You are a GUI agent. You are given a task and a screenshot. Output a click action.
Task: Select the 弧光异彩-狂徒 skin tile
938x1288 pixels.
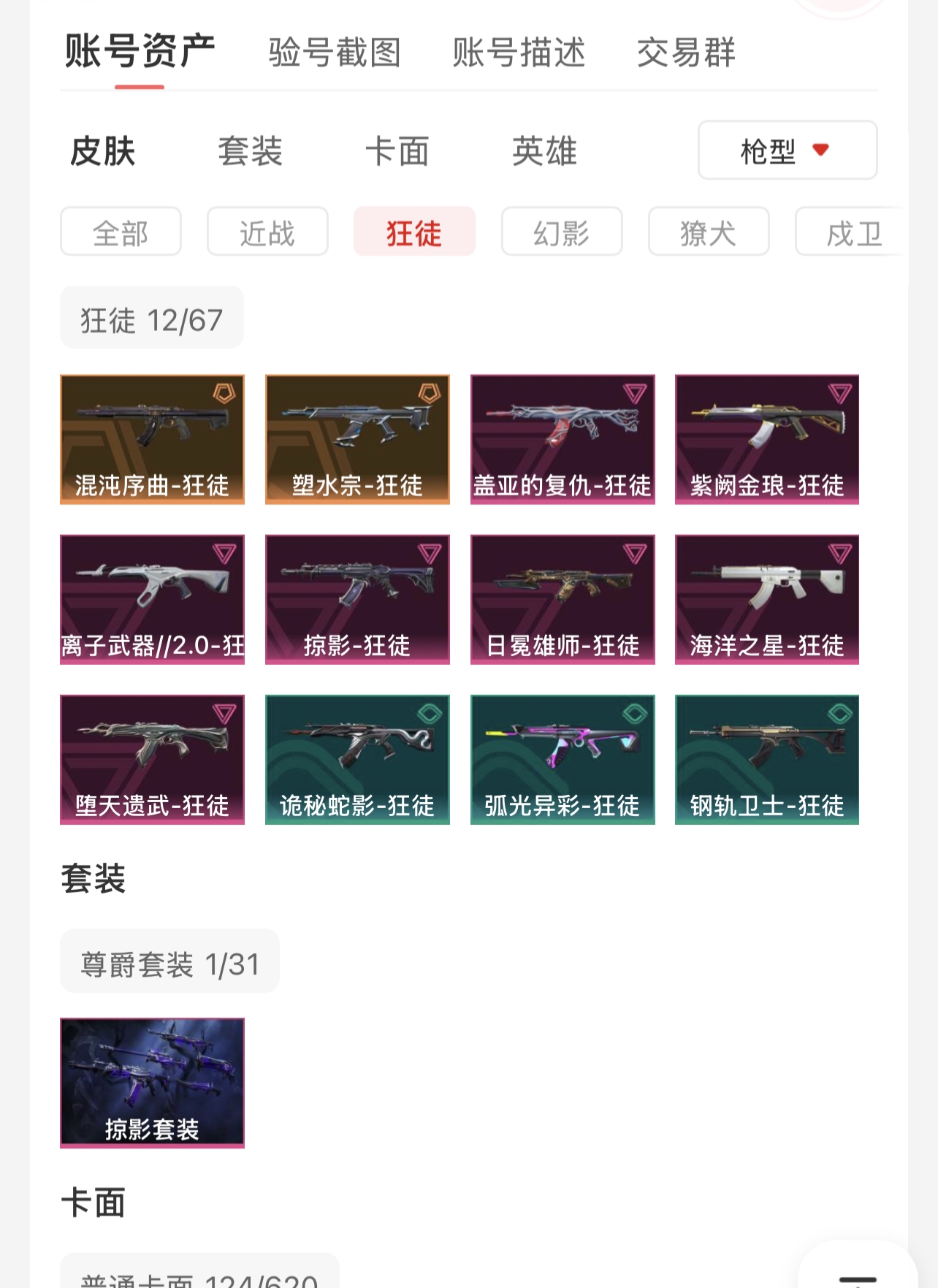coord(563,759)
